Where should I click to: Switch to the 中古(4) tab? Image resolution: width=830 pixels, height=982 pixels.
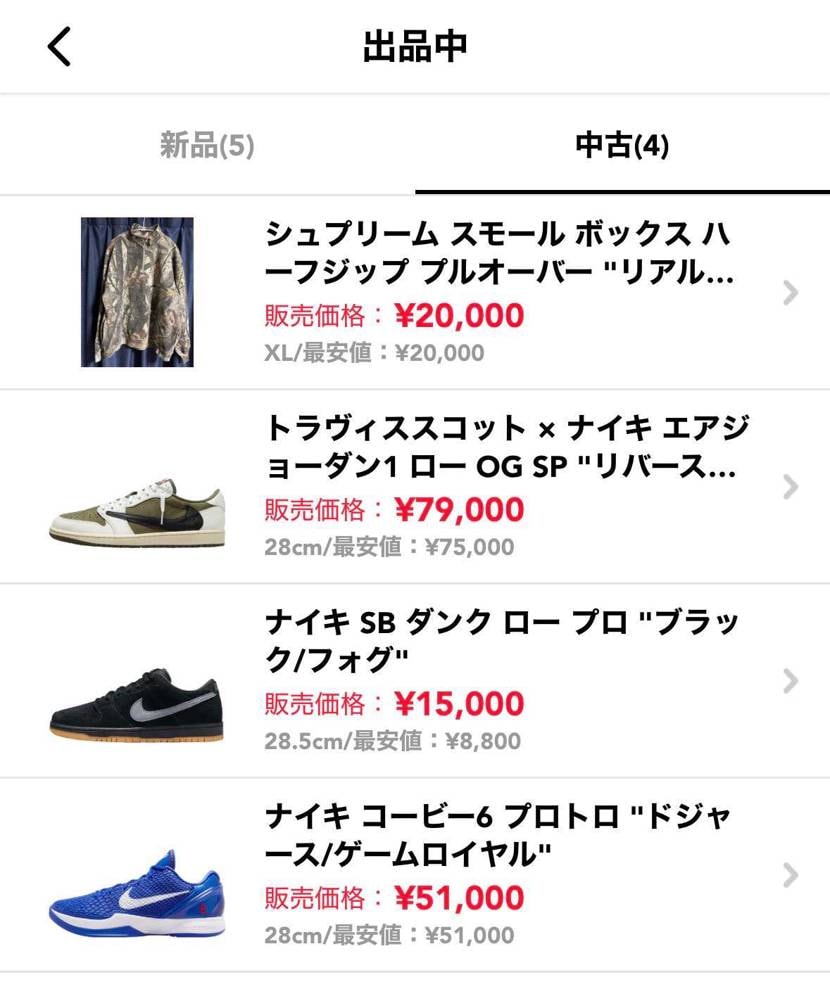pos(622,144)
